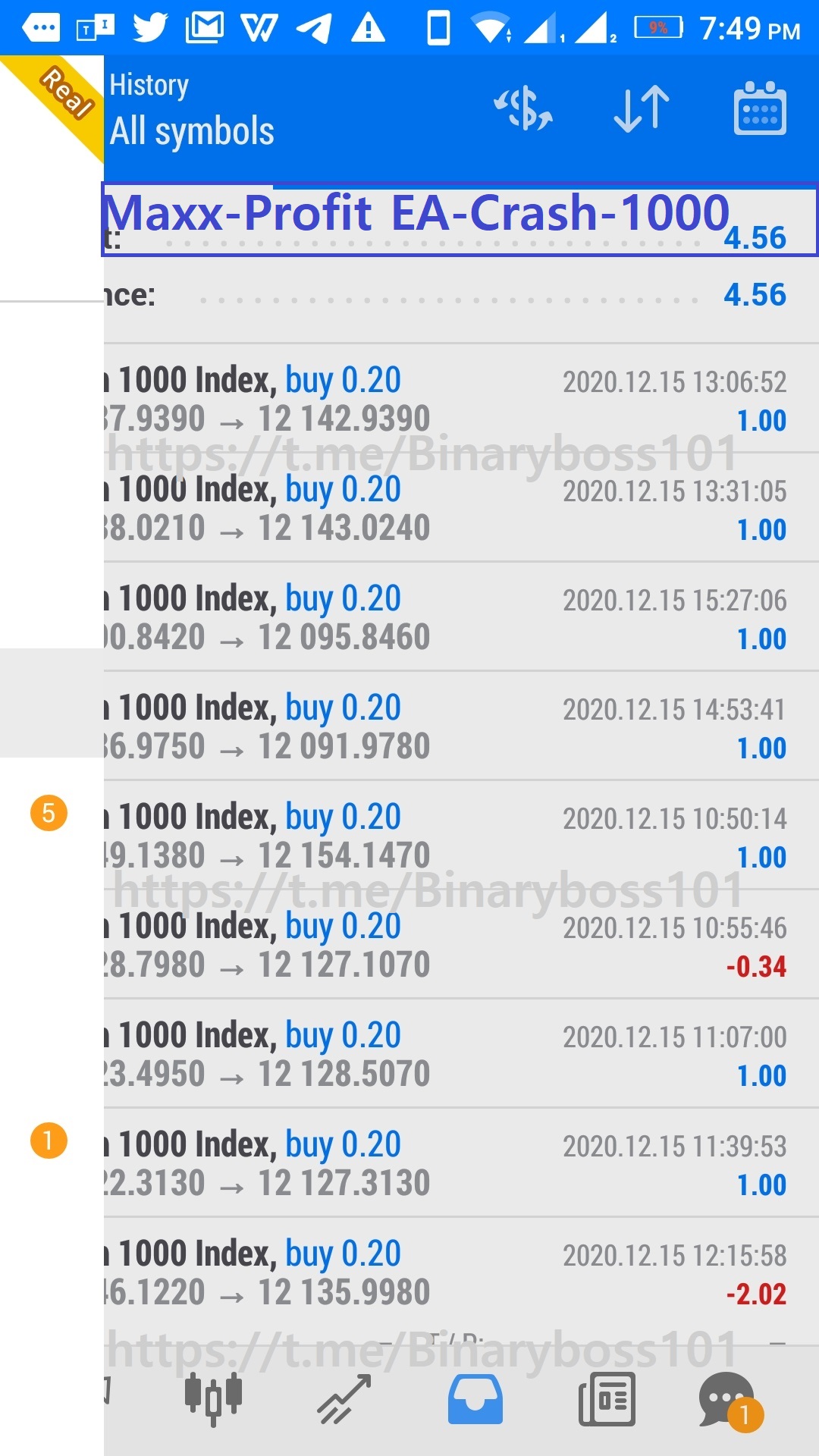
Task: Select the trade dated 15:27:06
Action: 461,617
